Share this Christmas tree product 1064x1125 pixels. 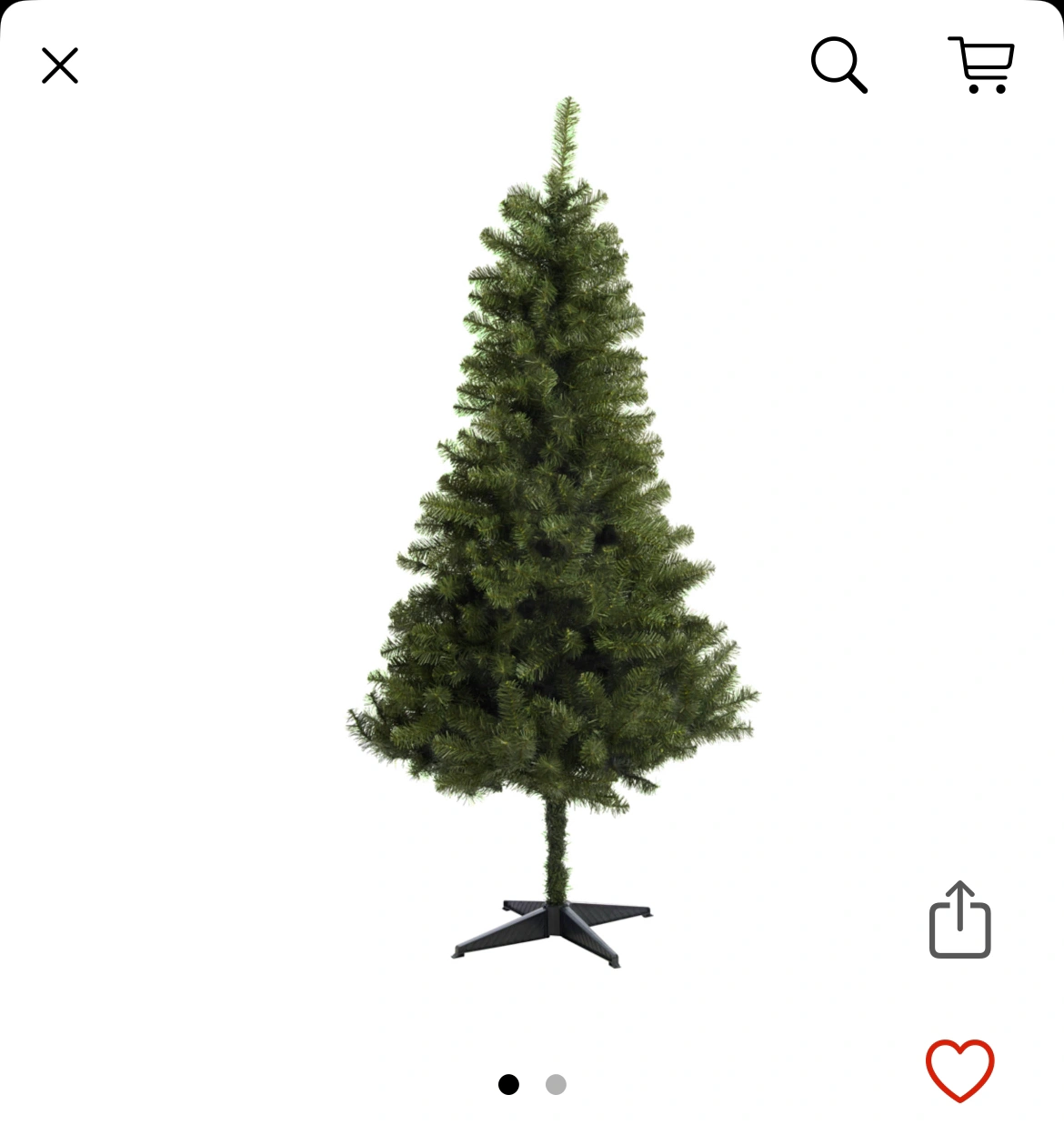pos(959,919)
